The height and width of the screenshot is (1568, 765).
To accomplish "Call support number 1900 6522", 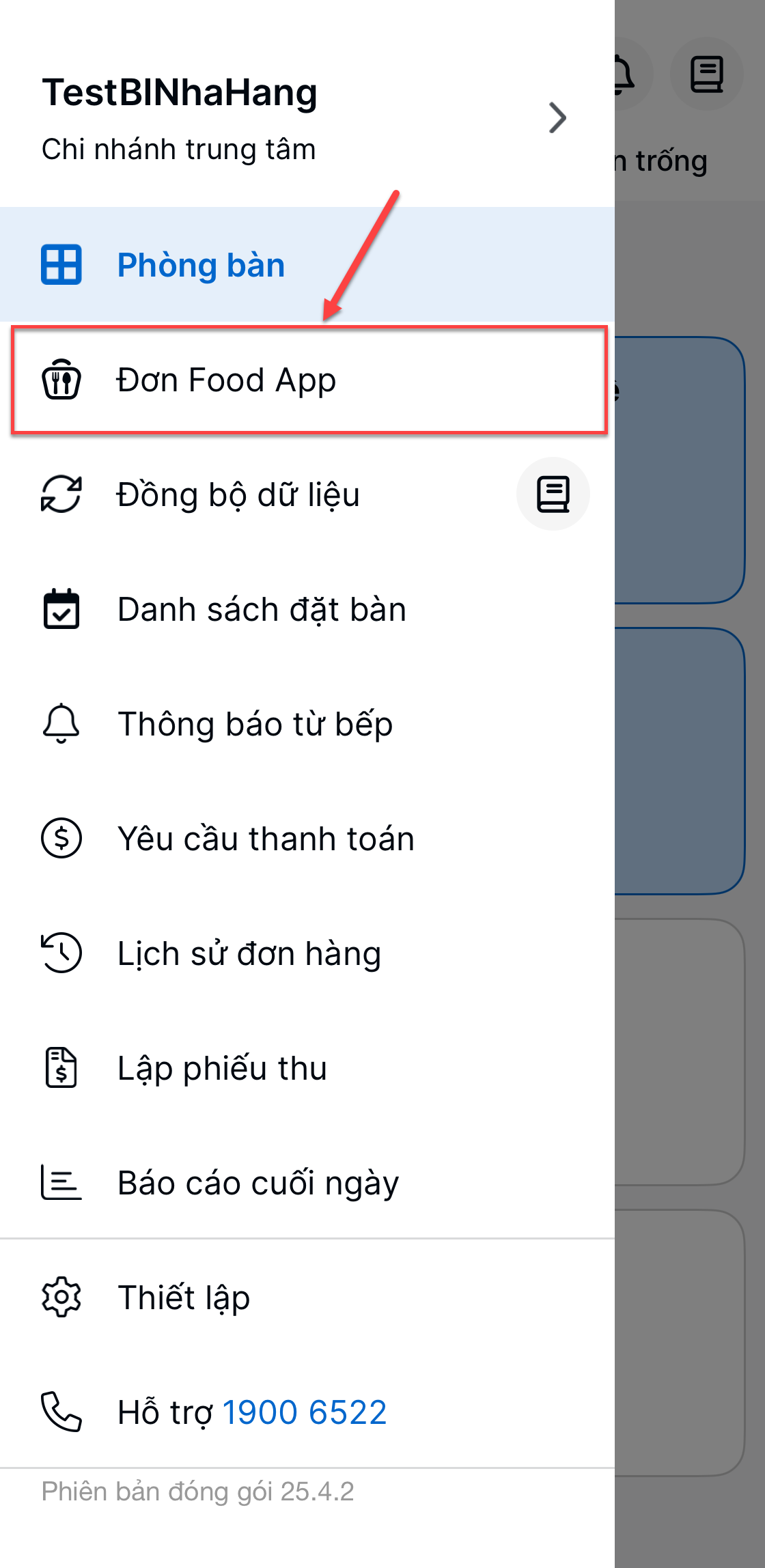I will [305, 1412].
